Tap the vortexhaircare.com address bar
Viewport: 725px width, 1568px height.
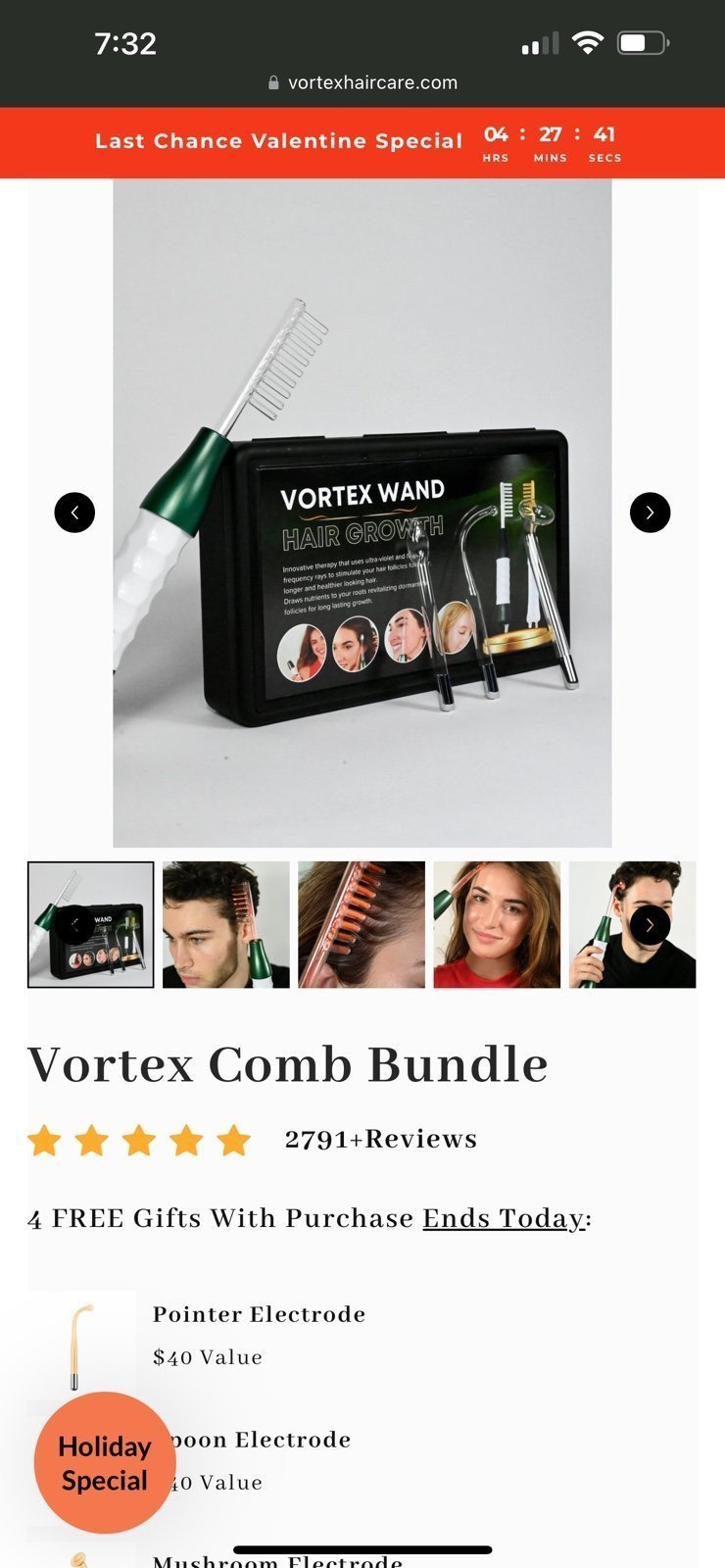[x=362, y=82]
